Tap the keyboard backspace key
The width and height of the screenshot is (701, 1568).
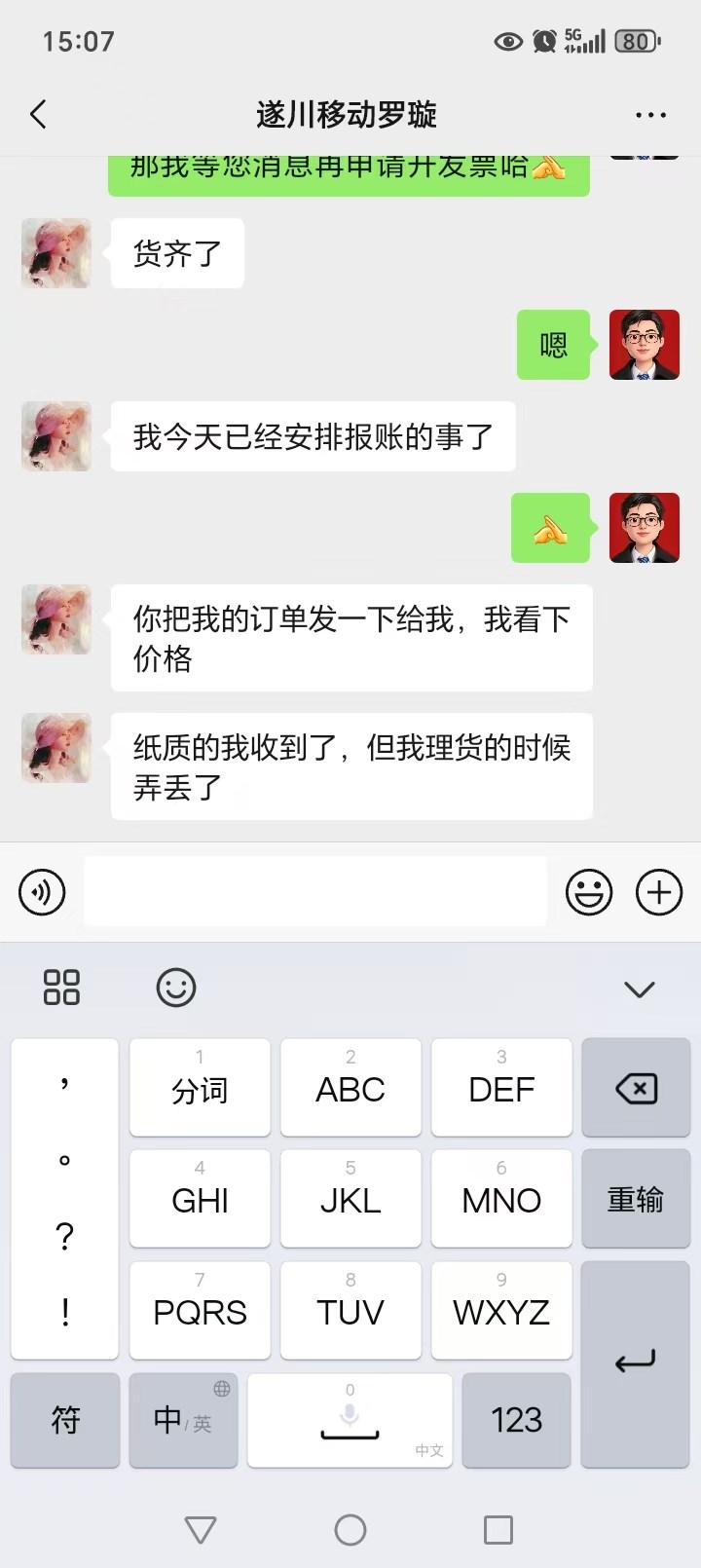coord(636,1088)
